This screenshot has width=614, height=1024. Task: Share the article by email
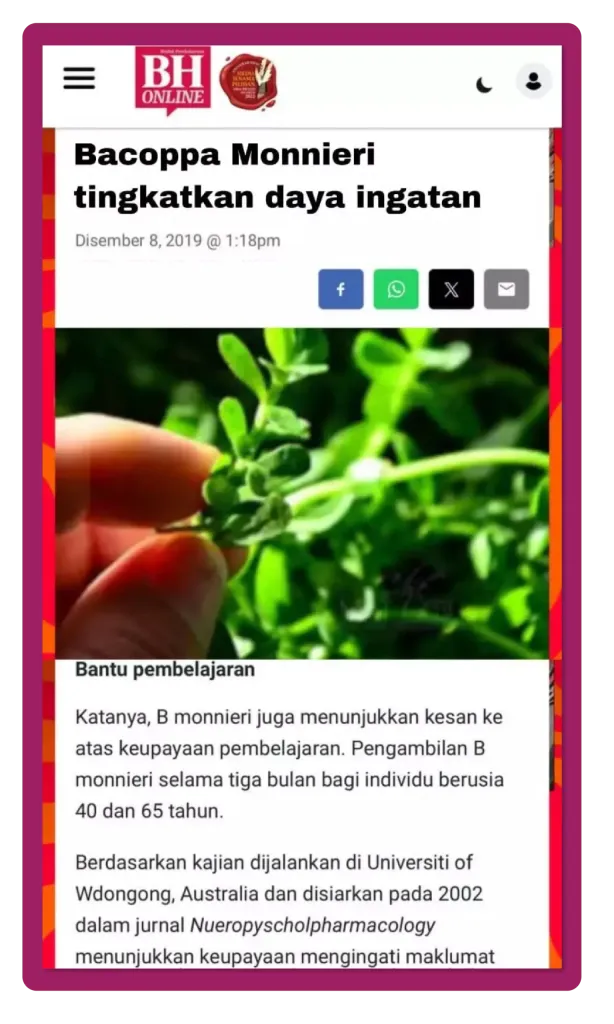[x=506, y=289]
